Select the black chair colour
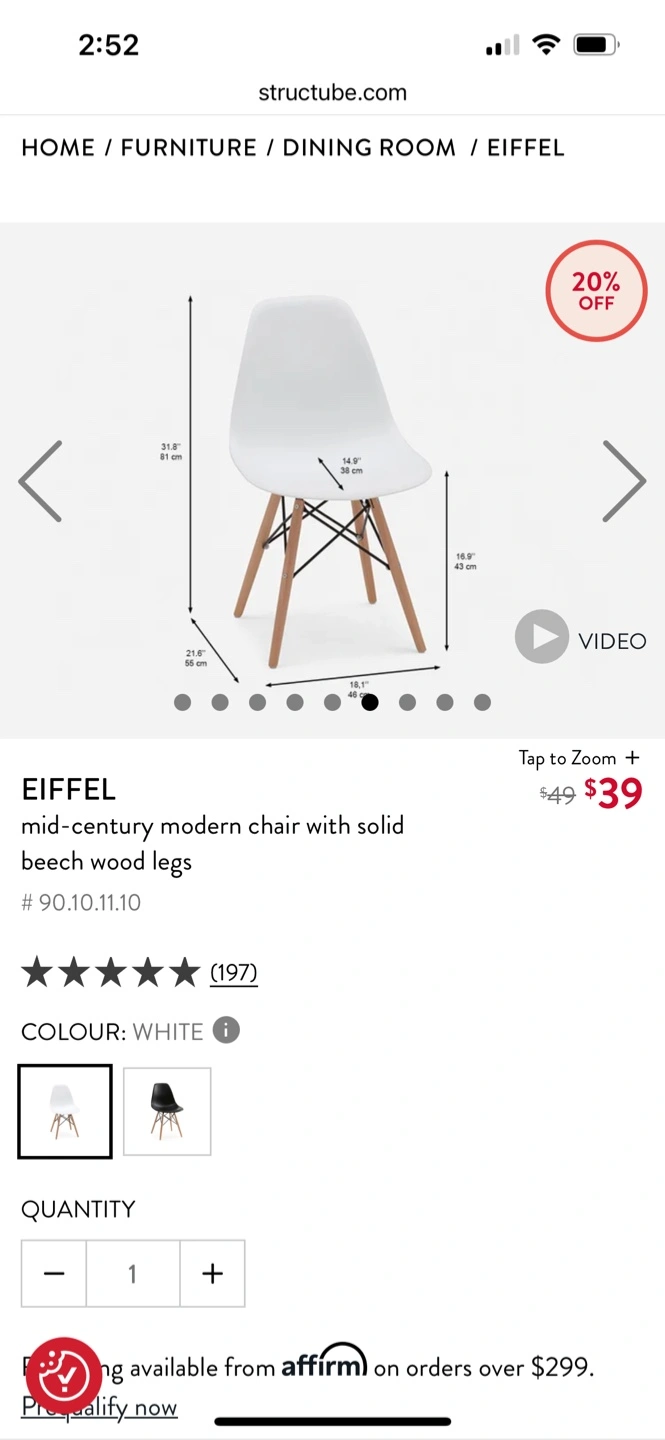The image size is (665, 1440). pyautogui.click(x=167, y=1111)
